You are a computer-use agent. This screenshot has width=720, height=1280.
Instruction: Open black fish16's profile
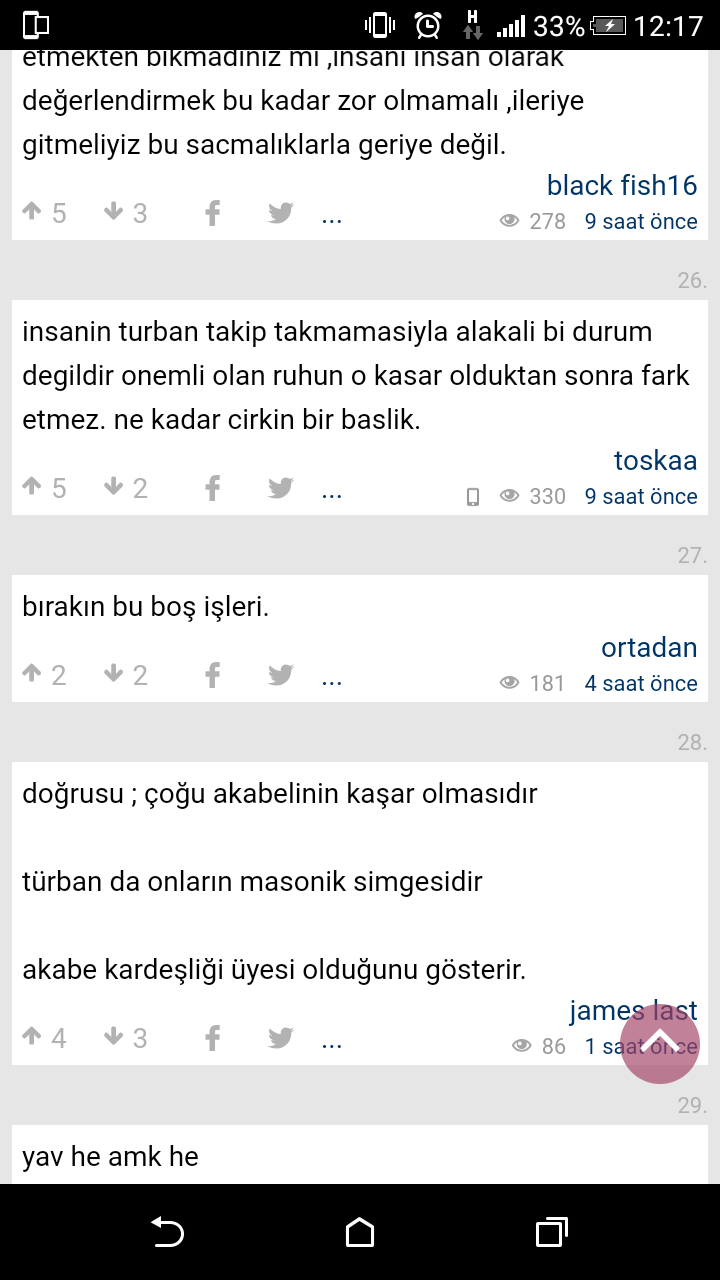click(x=622, y=185)
